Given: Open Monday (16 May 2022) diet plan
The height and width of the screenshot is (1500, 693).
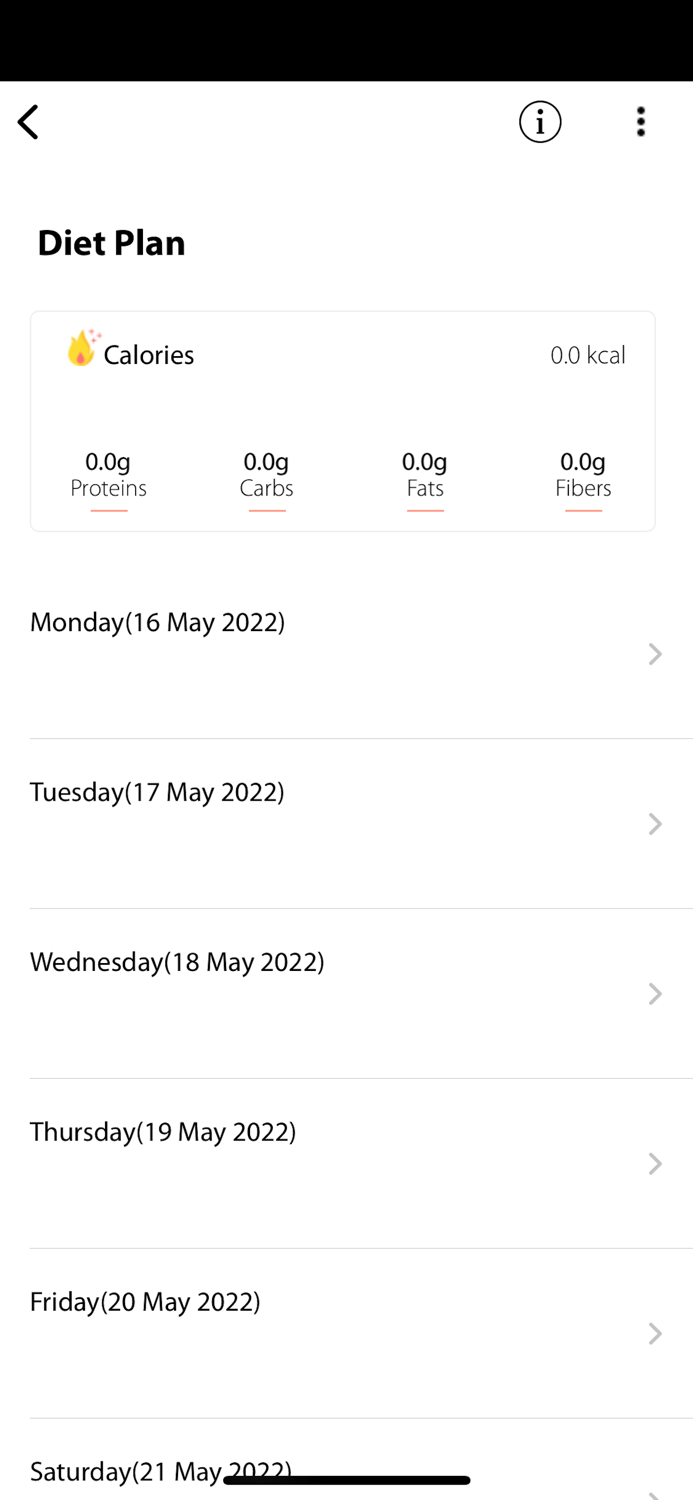Looking at the screenshot, I should click(346, 653).
